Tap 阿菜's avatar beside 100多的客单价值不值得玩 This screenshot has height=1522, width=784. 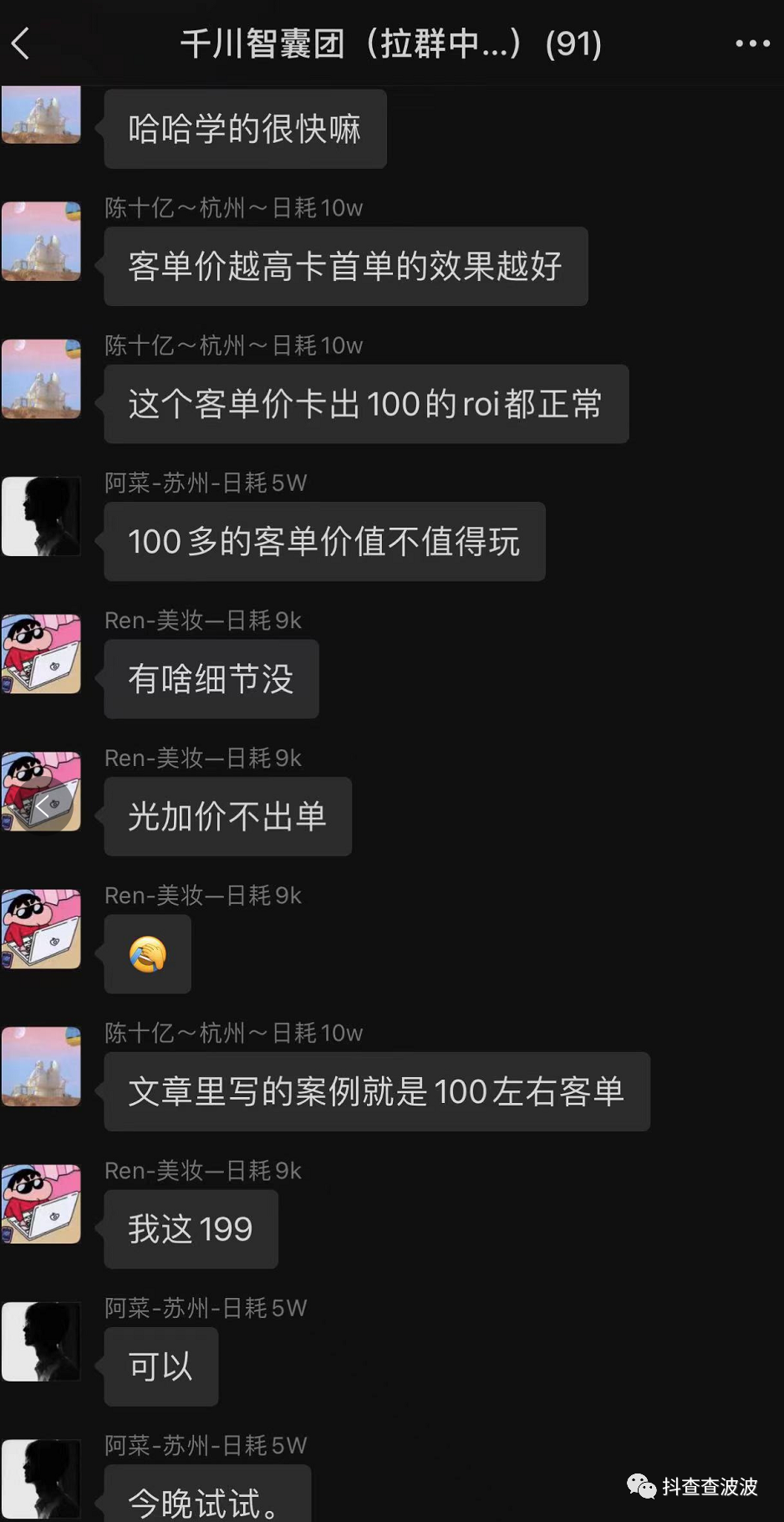41,517
